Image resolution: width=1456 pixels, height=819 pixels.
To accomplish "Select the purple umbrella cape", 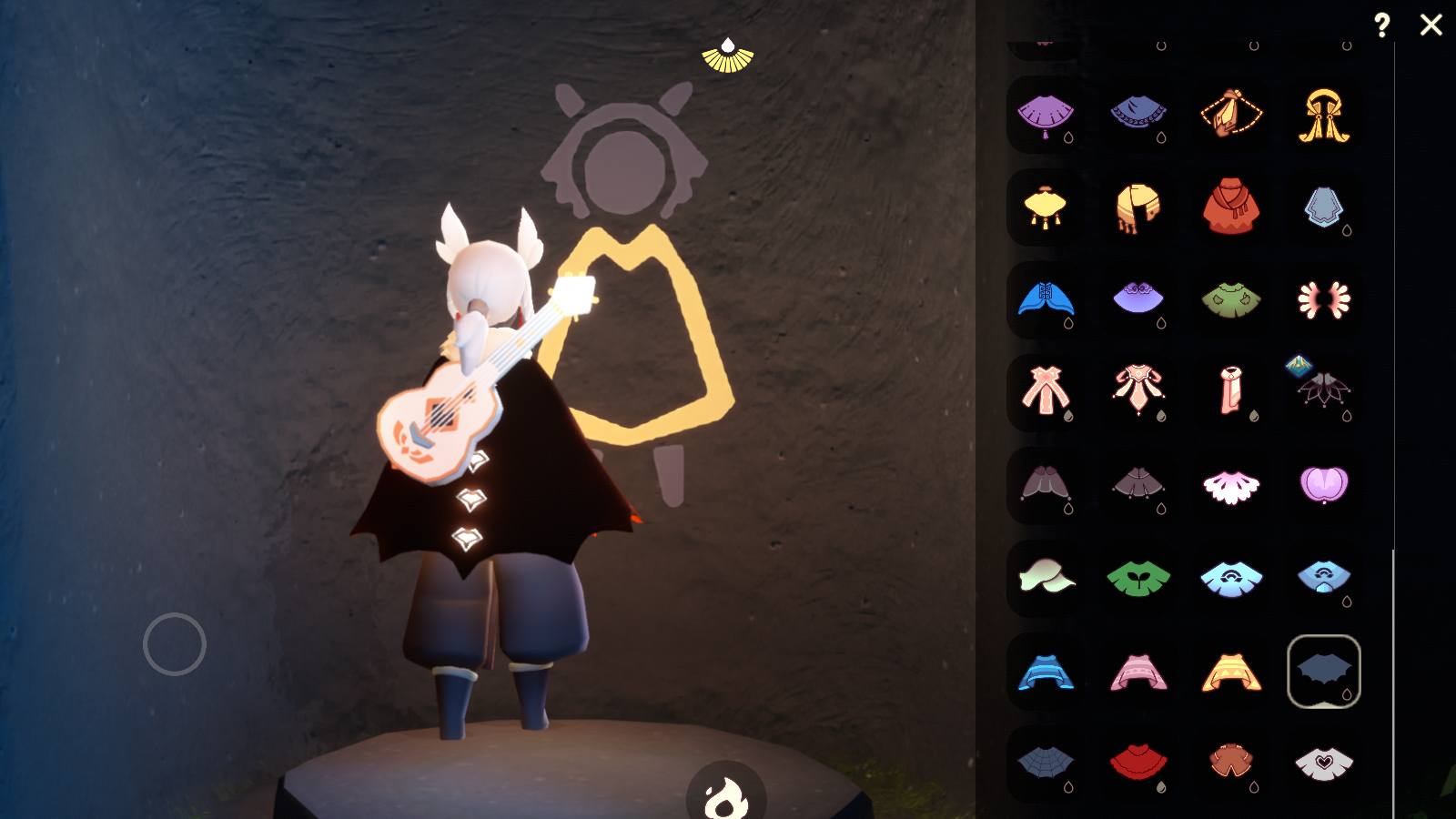I will 1046,115.
